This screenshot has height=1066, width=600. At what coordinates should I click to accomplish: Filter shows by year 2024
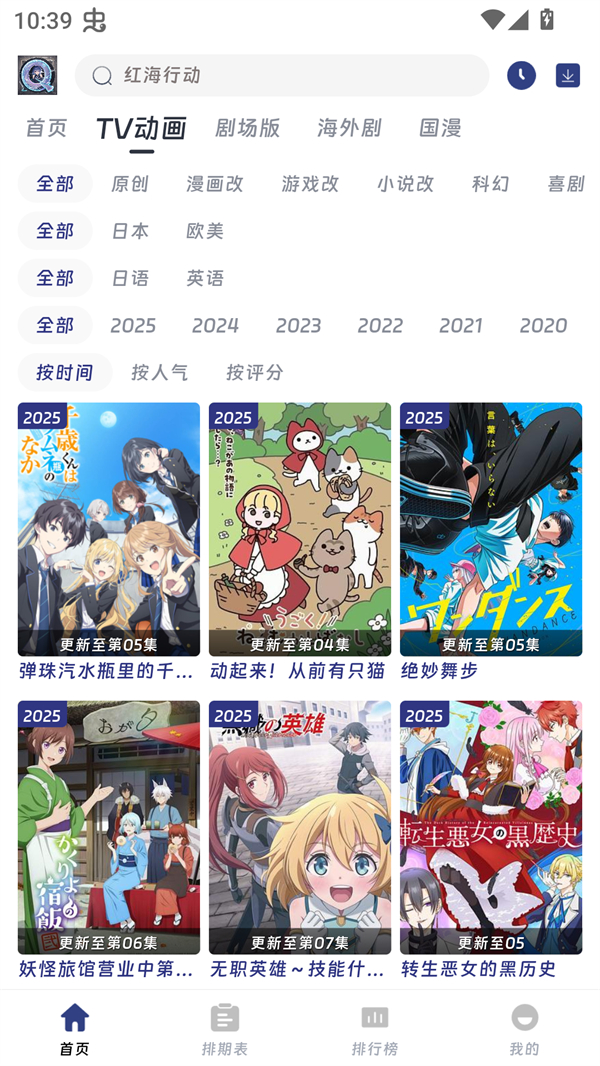click(215, 325)
